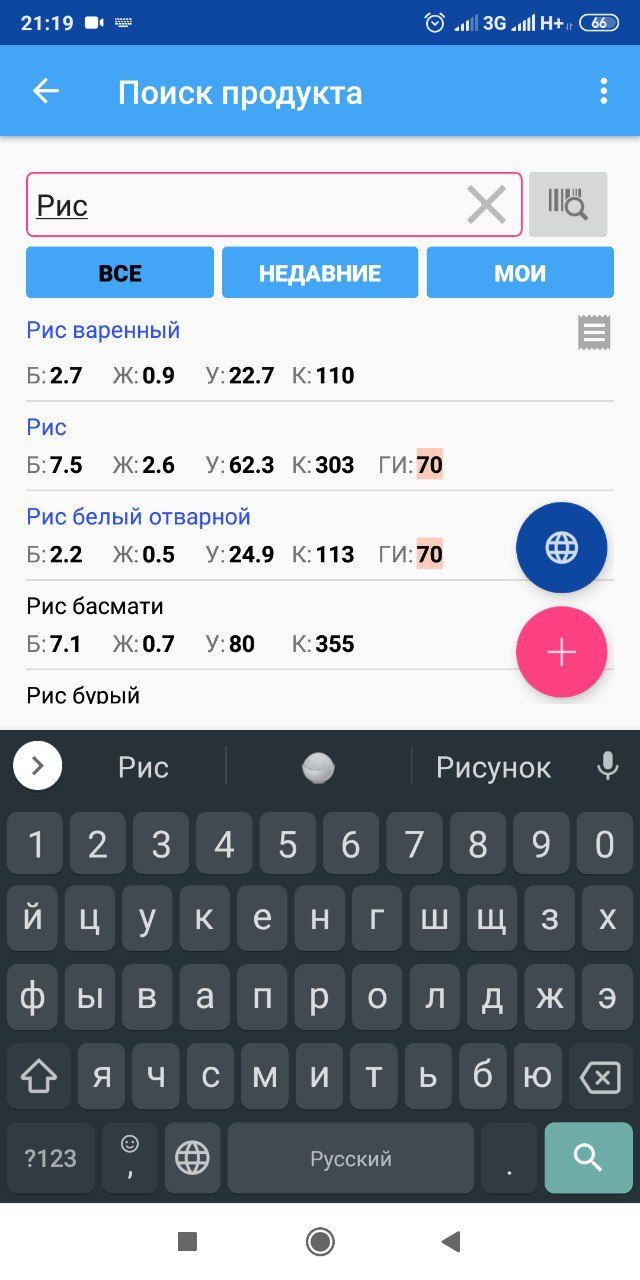This screenshot has height=1280, width=640.
Task: Open the receipt icon next to Рис варенный
Action: point(594,332)
